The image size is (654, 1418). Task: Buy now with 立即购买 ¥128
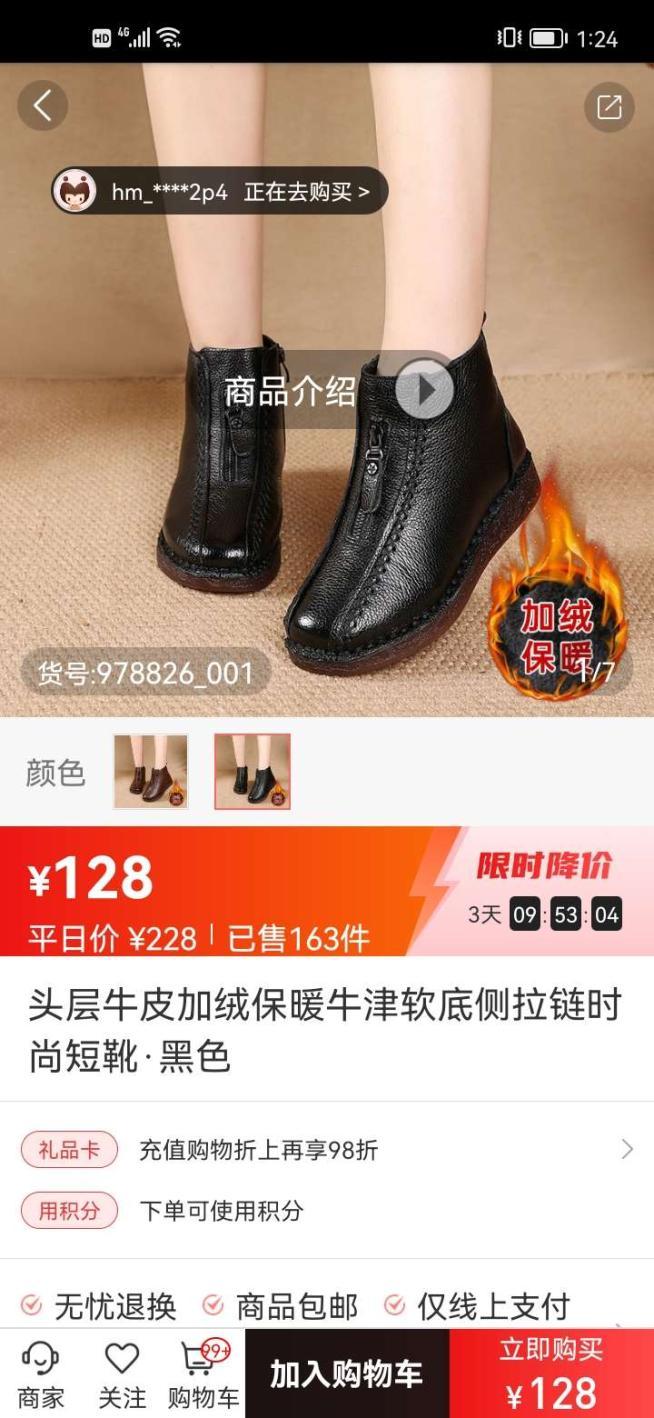click(551, 1374)
